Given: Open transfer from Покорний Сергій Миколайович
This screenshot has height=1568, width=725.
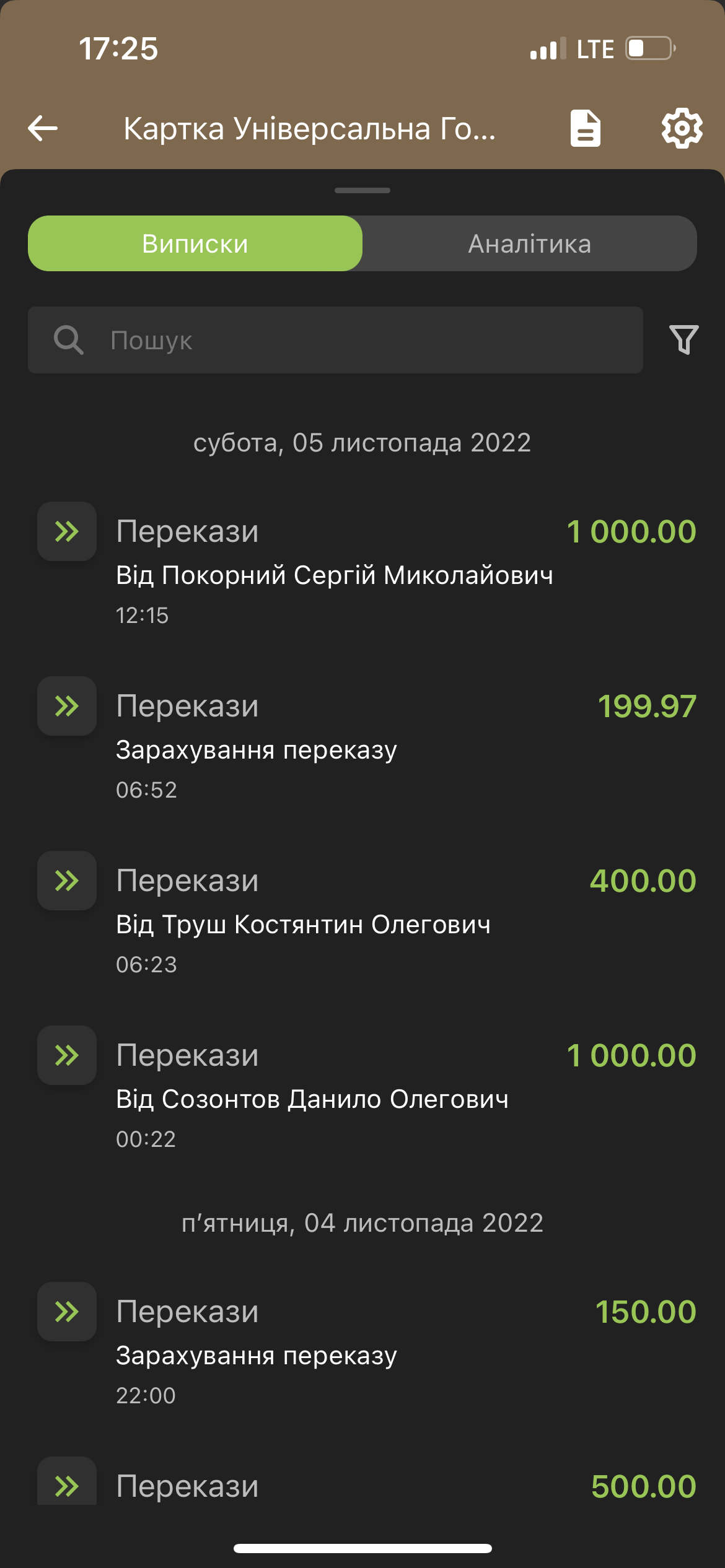Looking at the screenshot, I should pyautogui.click(x=366, y=573).
